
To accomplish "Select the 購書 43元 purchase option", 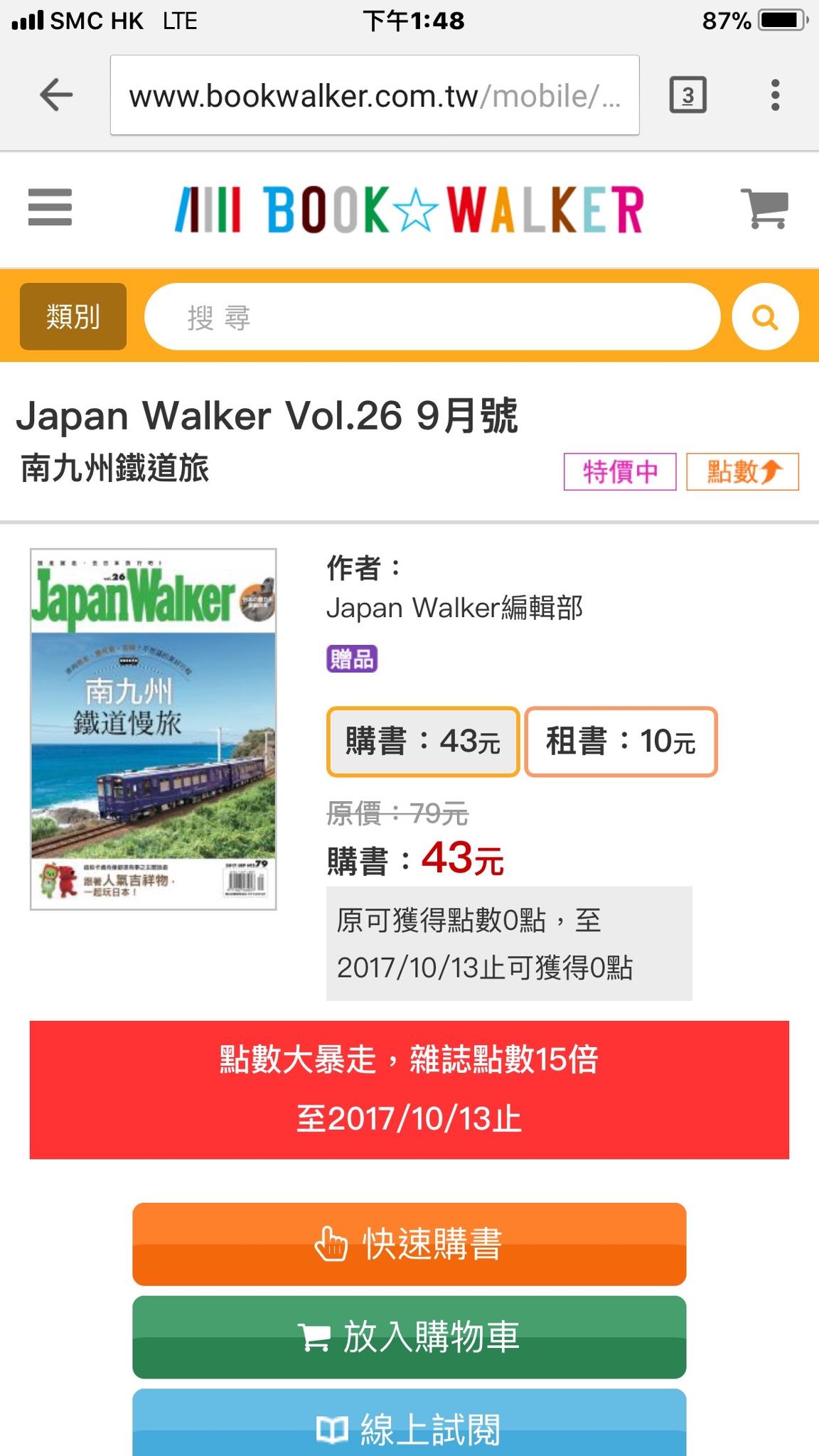I will tap(423, 742).
